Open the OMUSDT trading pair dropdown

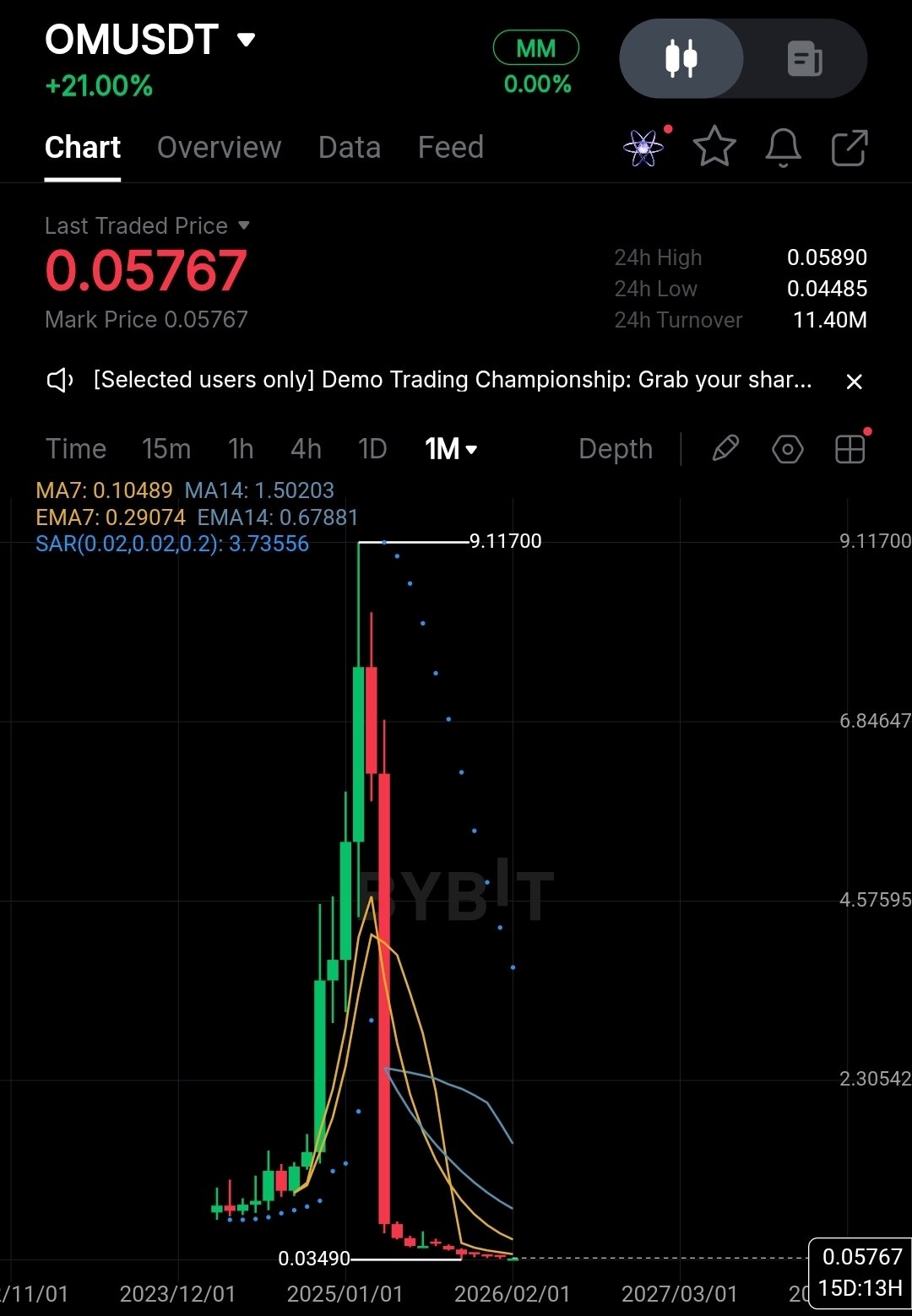coord(245,40)
